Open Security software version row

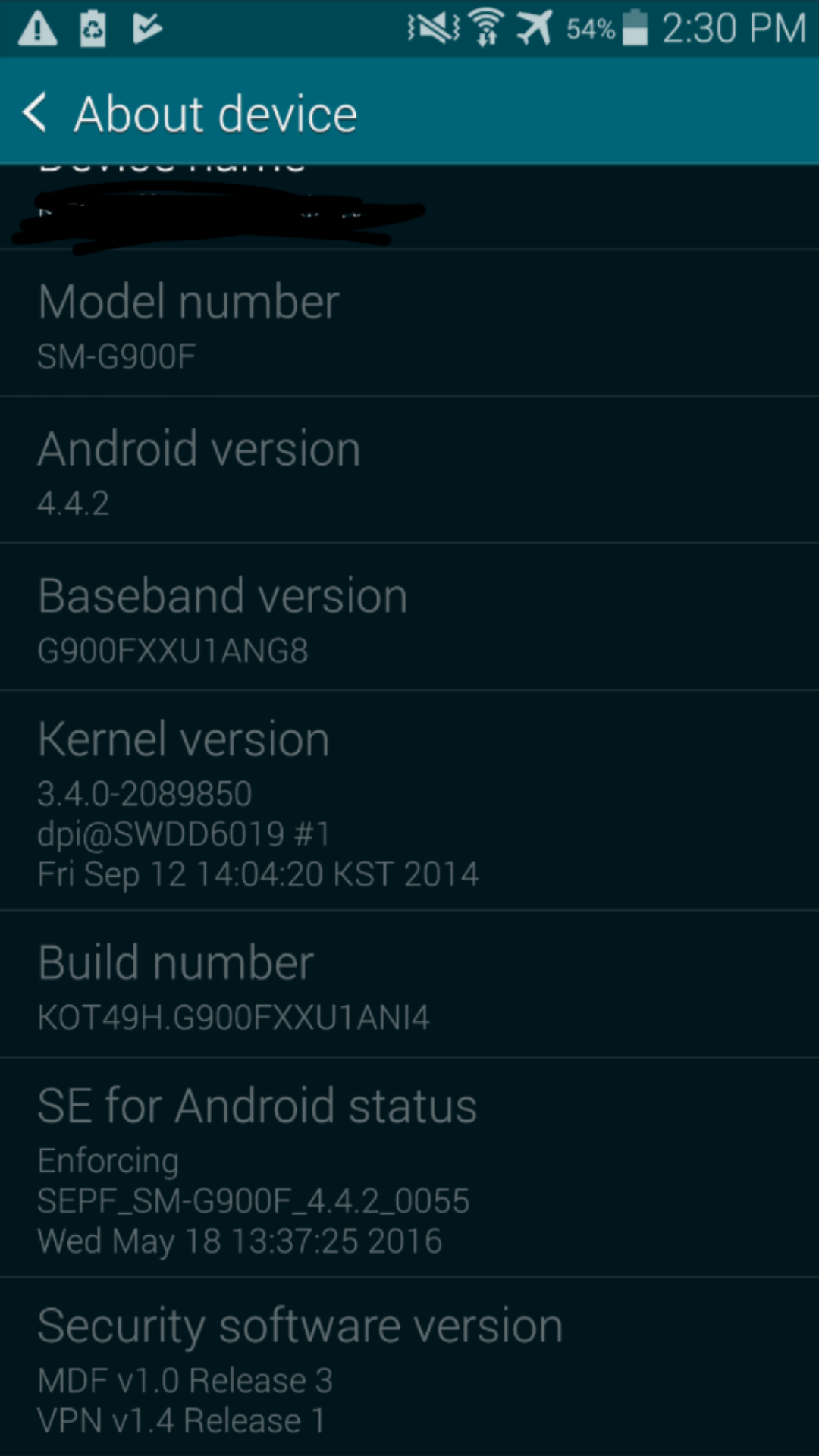pos(409,1367)
